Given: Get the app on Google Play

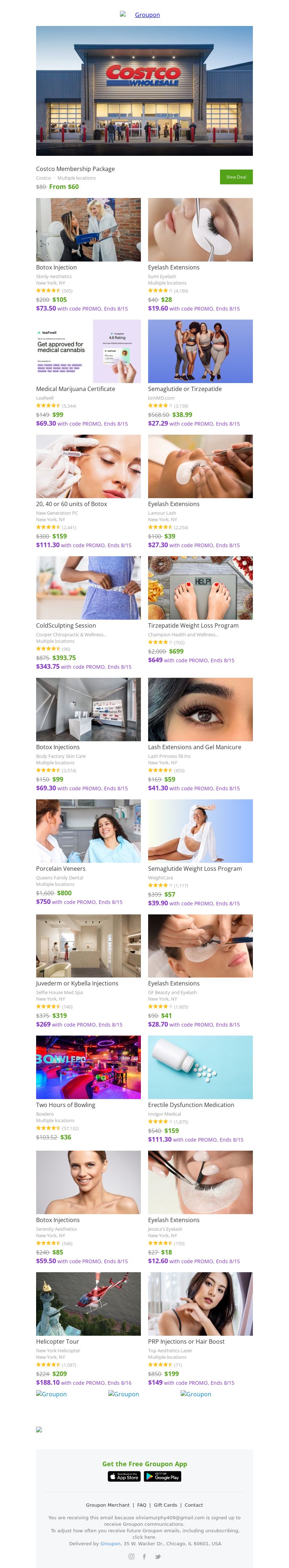Looking at the screenshot, I should 163,1477.
